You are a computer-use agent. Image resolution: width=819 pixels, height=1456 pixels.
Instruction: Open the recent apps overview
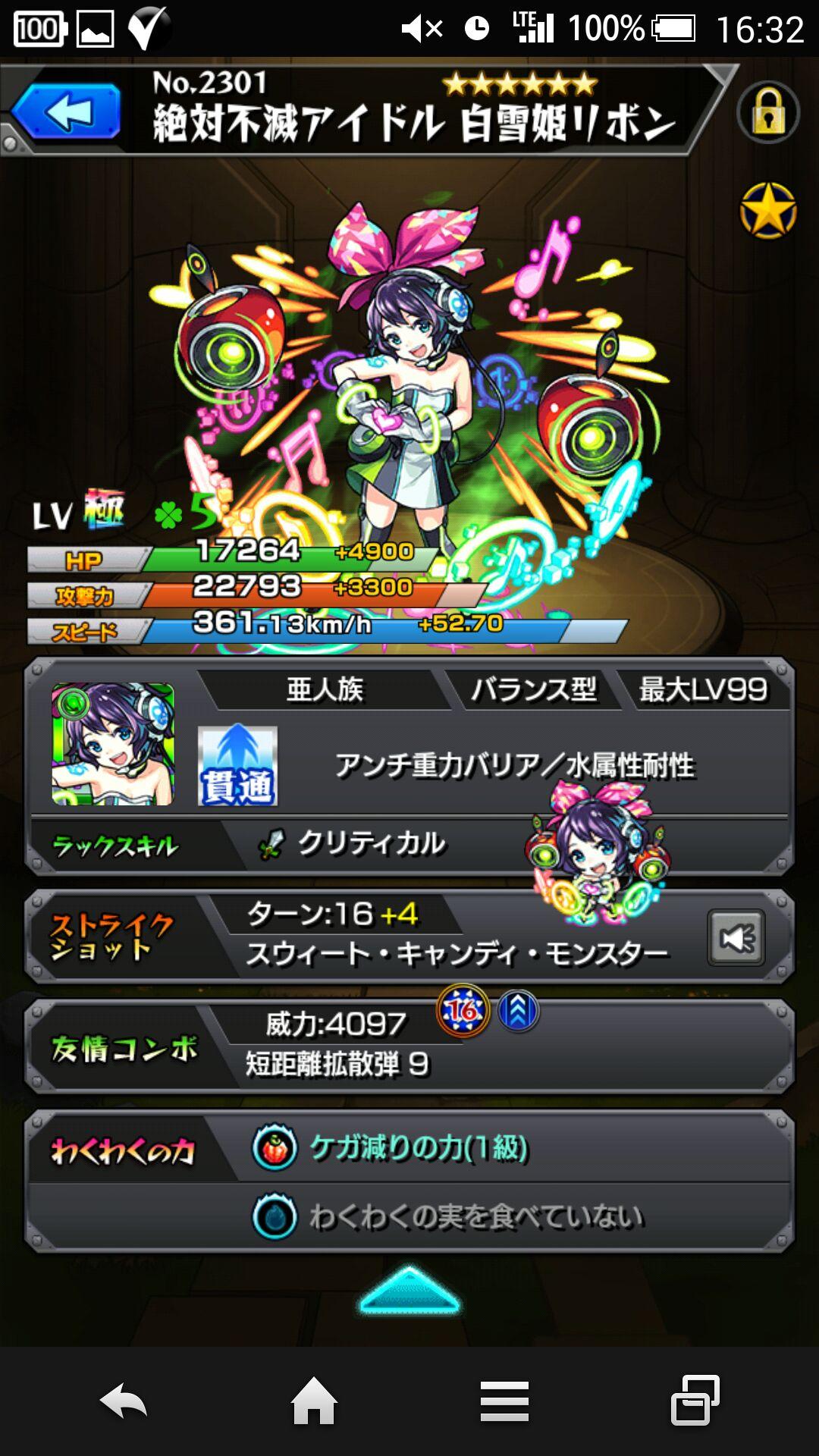695,1401
